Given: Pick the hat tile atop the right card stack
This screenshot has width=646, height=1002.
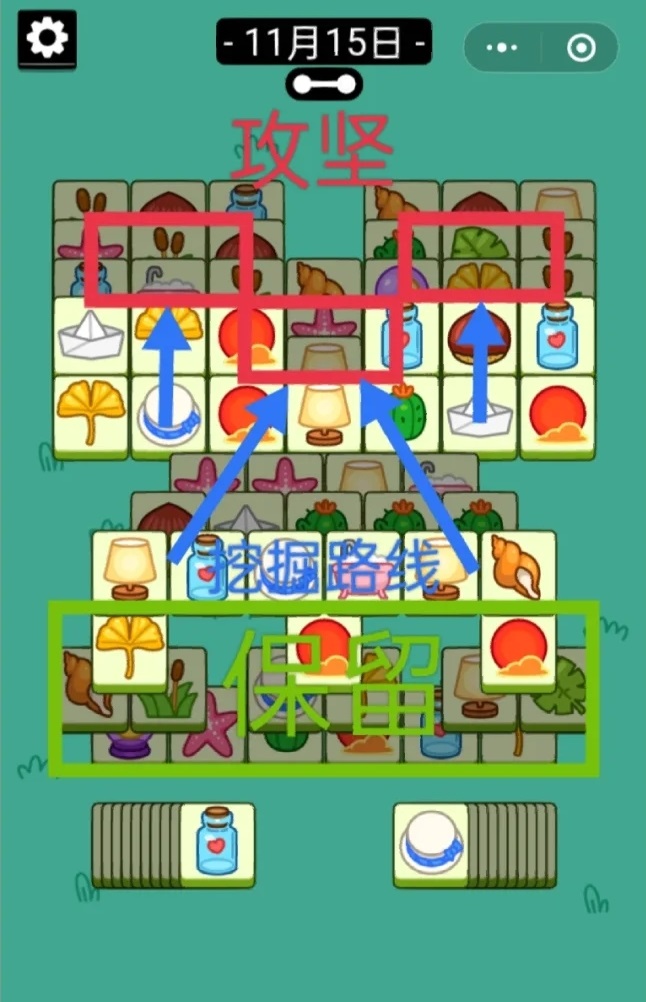Looking at the screenshot, I should pos(430,844).
